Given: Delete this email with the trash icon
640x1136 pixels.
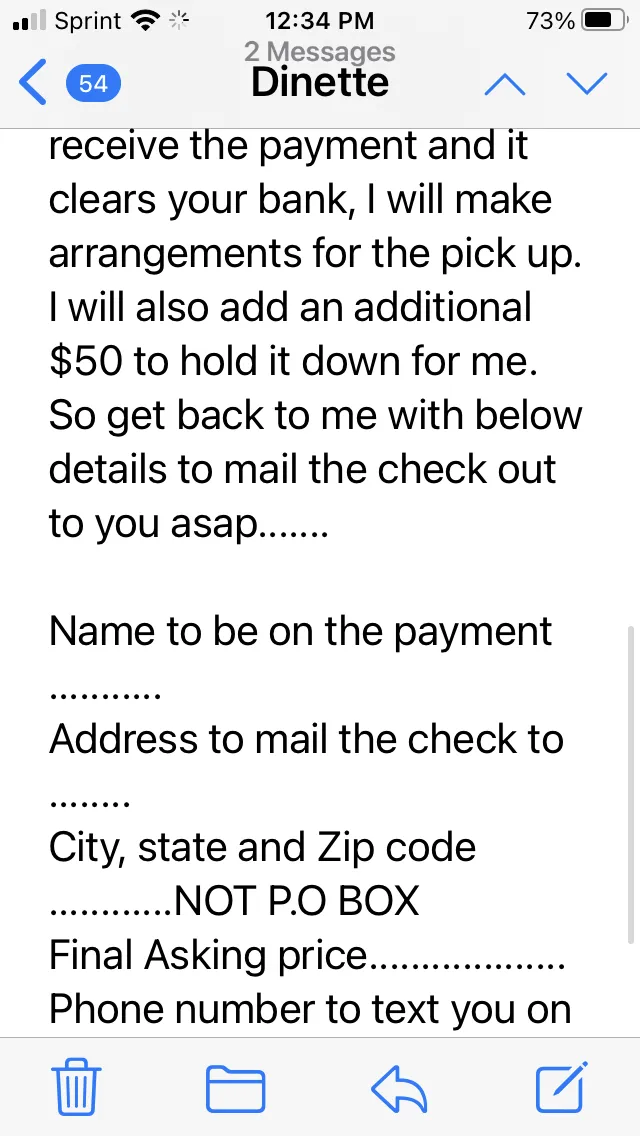Looking at the screenshot, I should pyautogui.click(x=76, y=1087).
